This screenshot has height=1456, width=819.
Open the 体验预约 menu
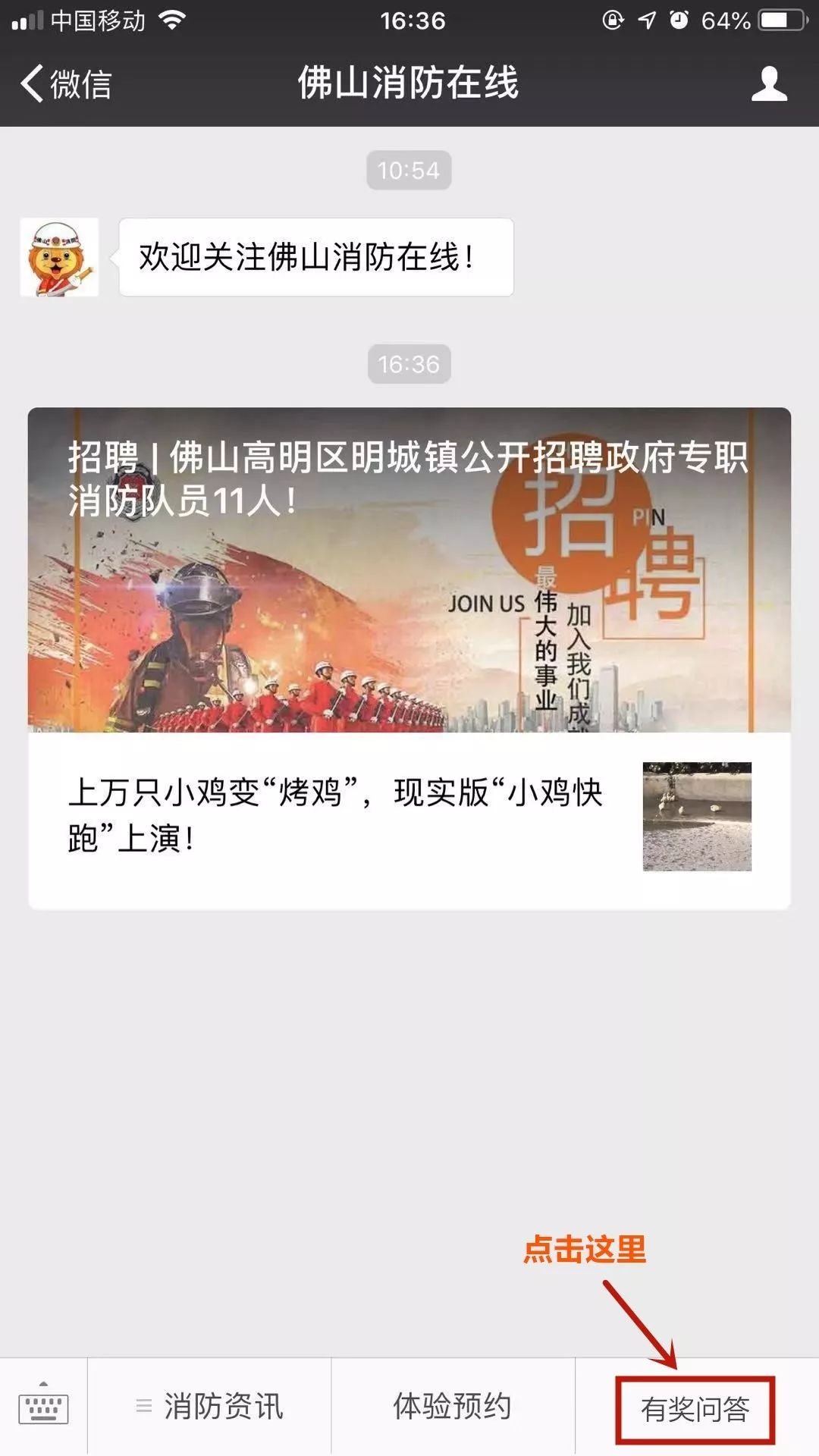453,1406
